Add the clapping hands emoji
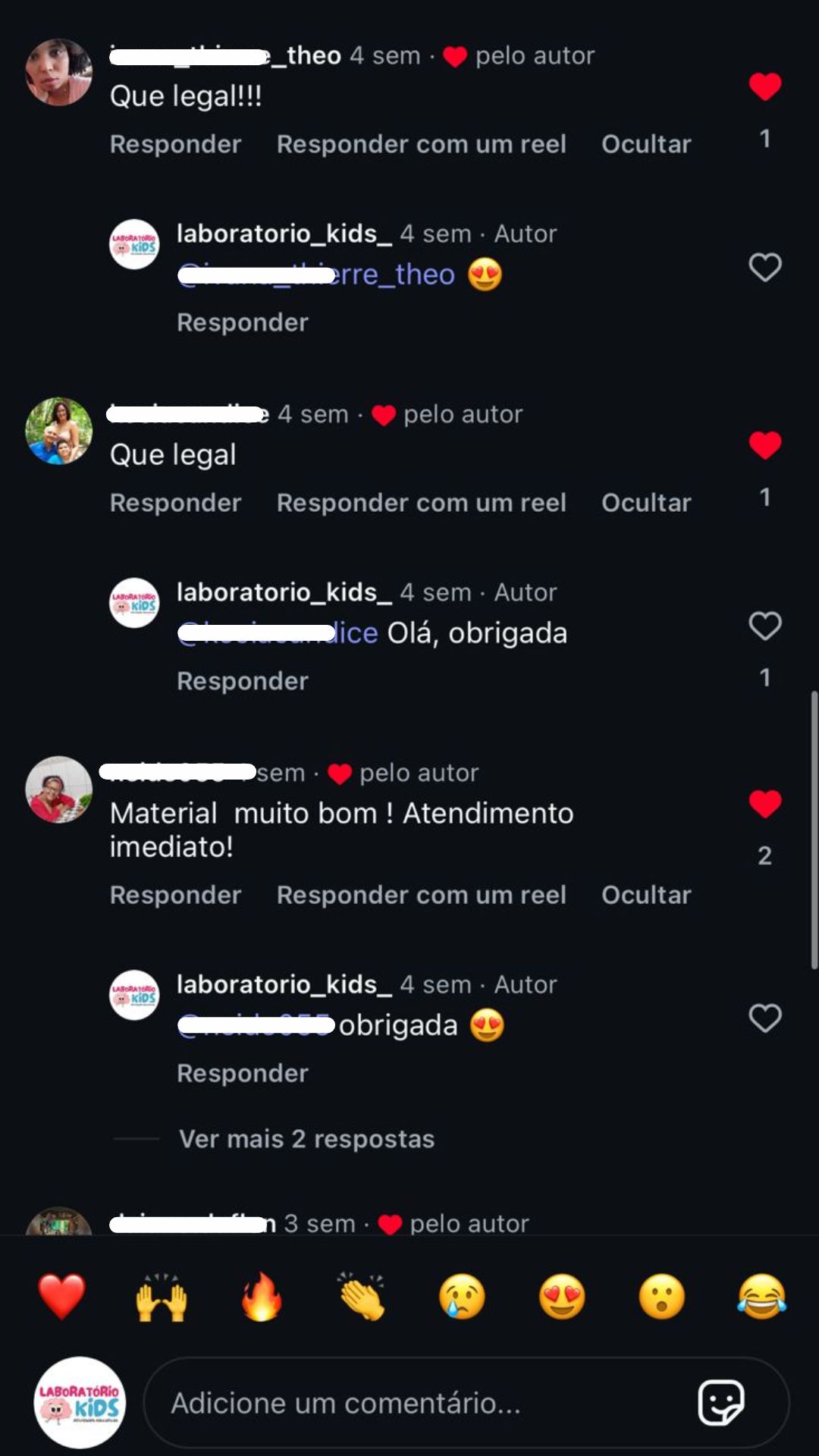The width and height of the screenshot is (819, 1456). (x=362, y=1296)
